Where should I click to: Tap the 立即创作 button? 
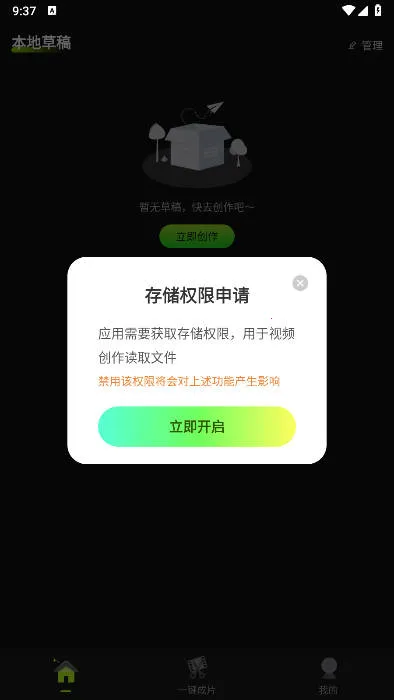point(197,237)
